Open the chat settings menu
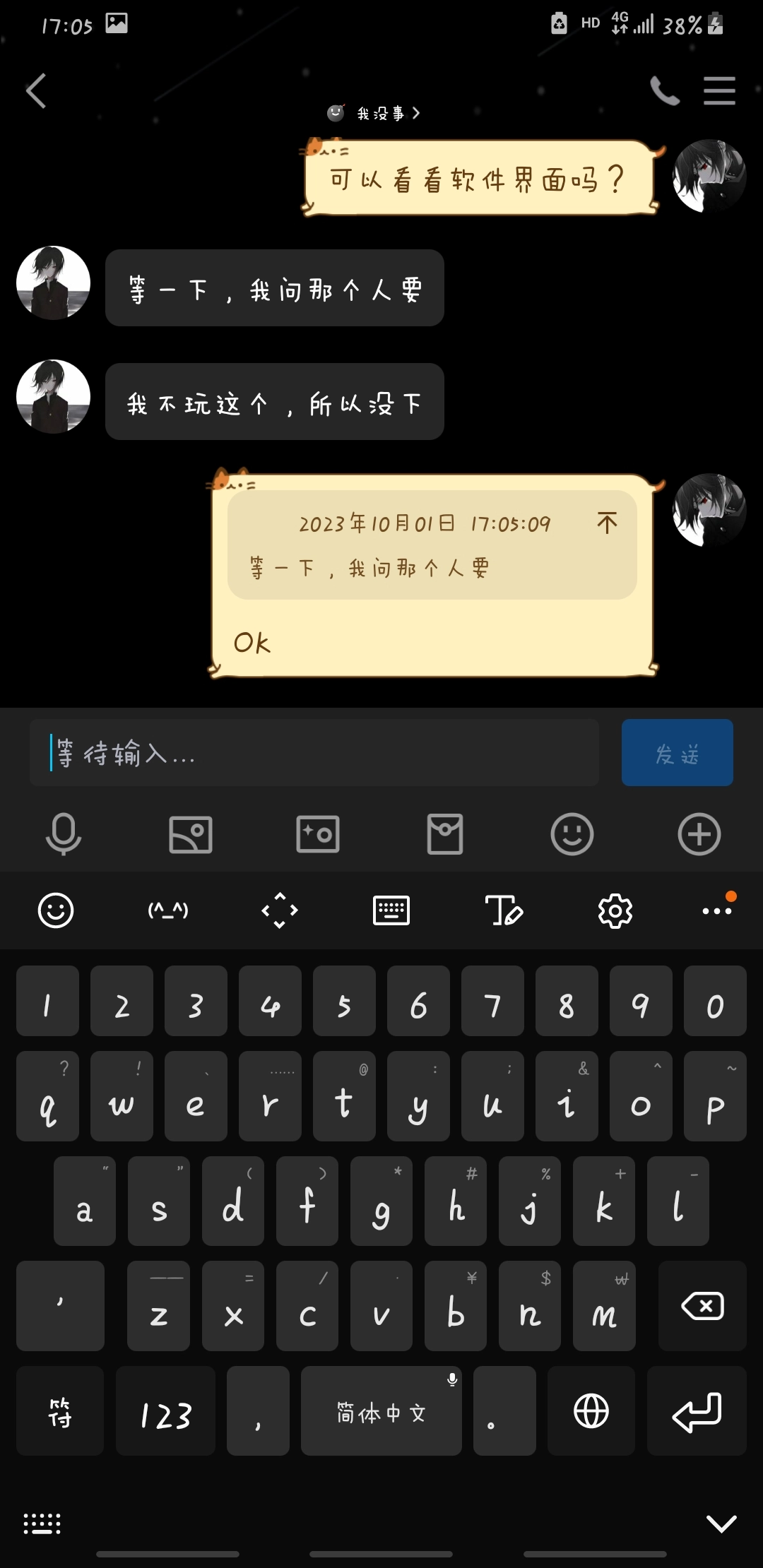Viewport: 763px width, 1568px height. coord(719,91)
